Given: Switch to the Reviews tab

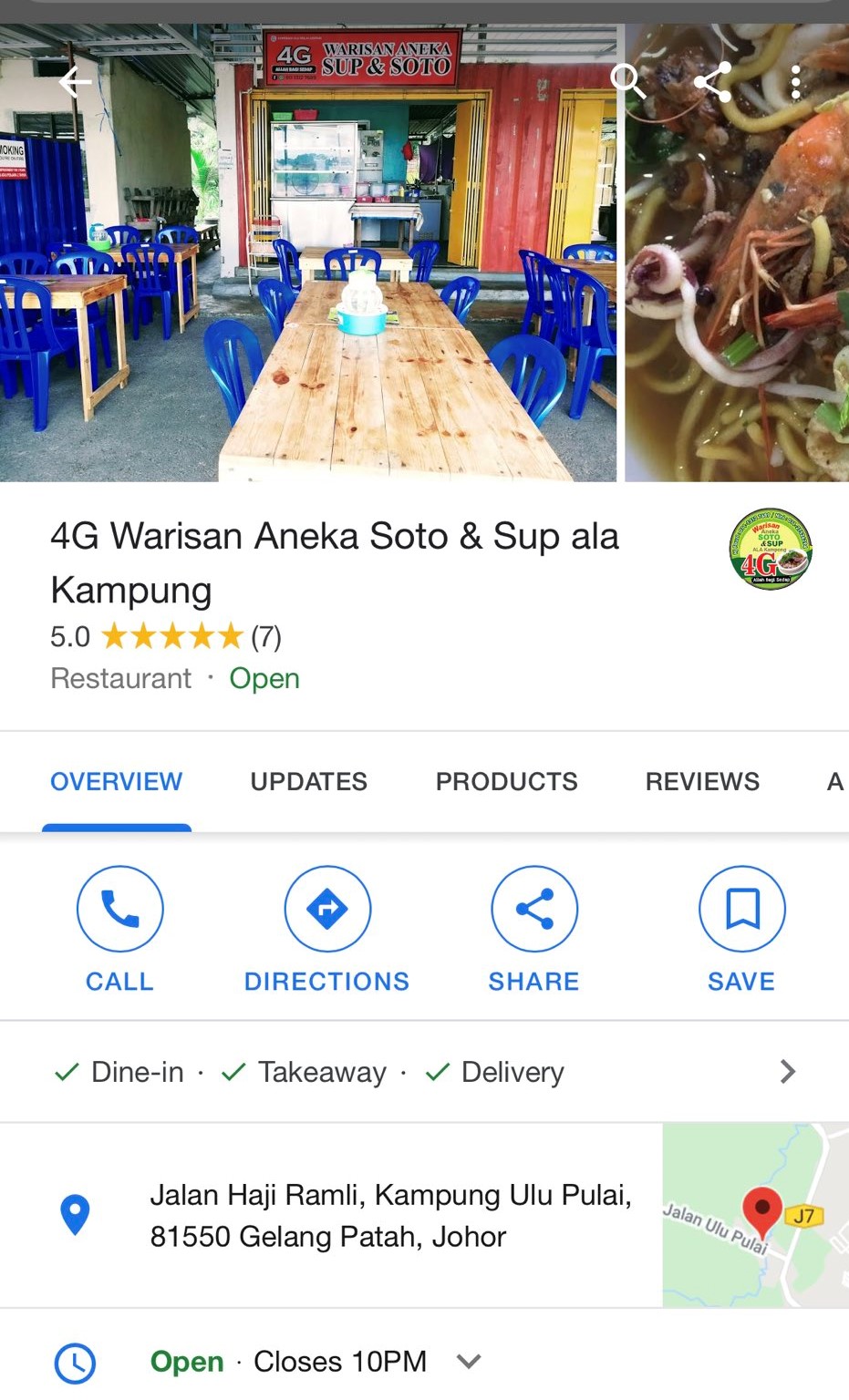Looking at the screenshot, I should pos(702,781).
